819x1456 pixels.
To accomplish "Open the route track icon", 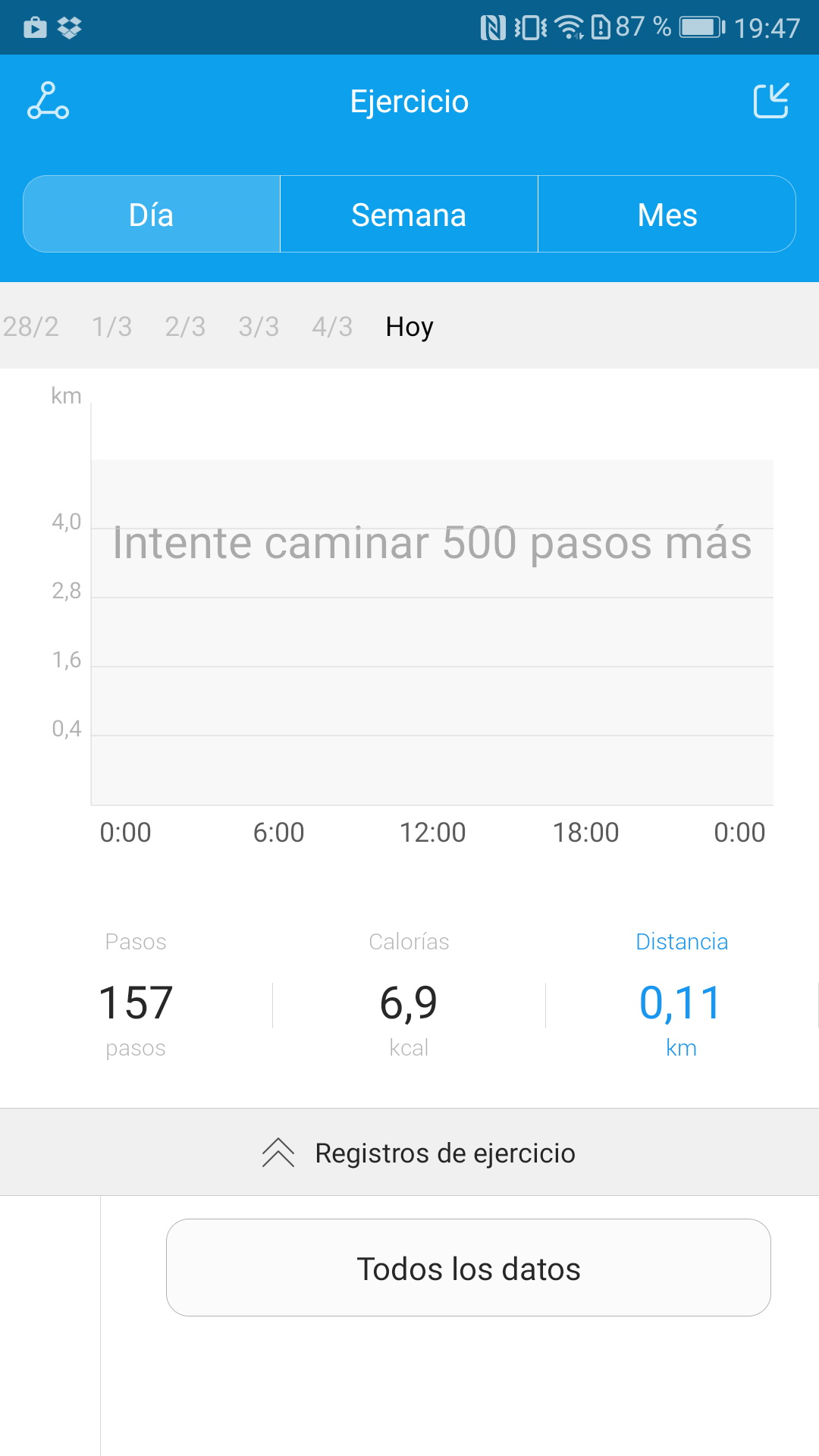I will (x=48, y=101).
